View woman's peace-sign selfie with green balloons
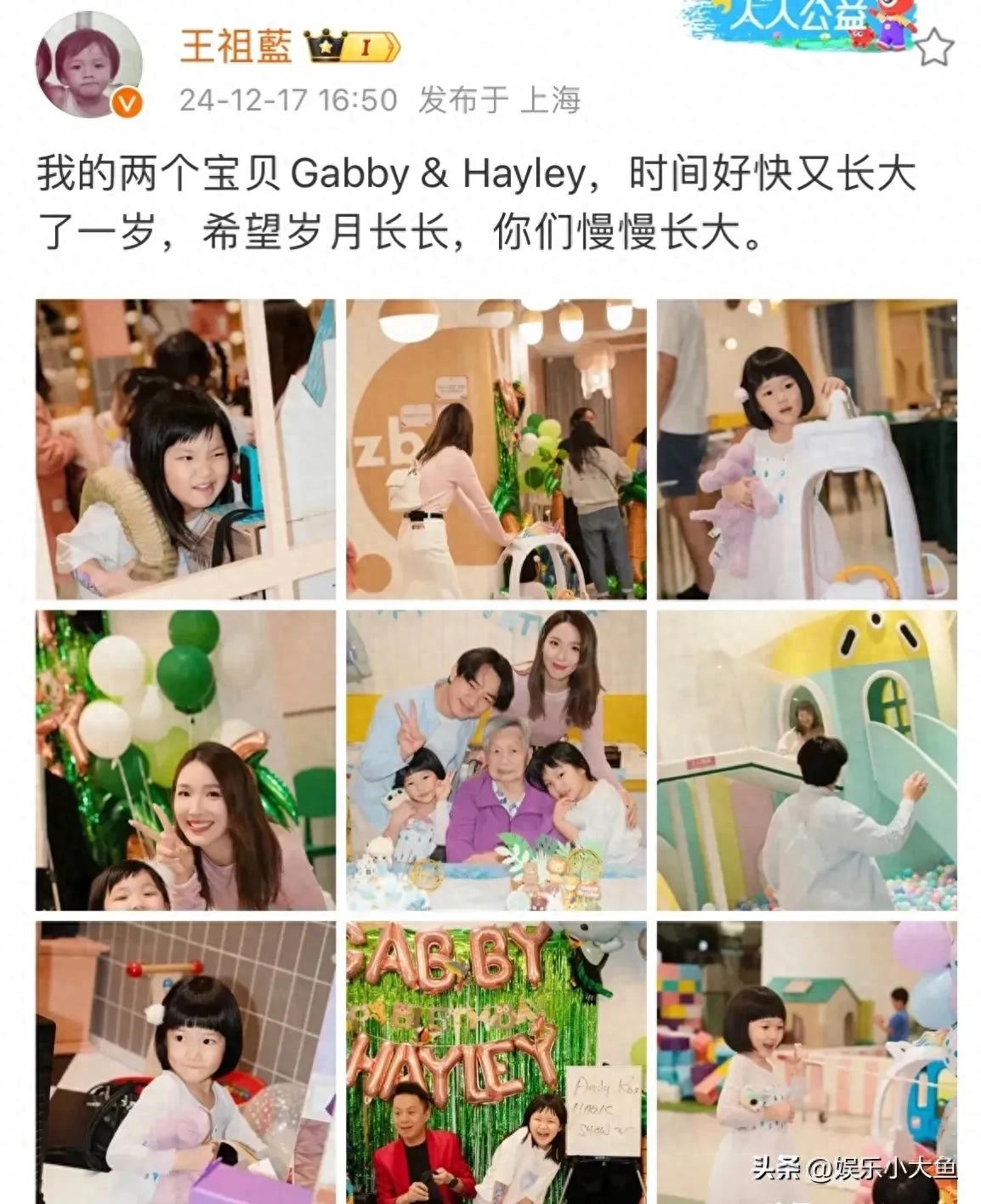Screen dimensions: 981x1204 185,759
